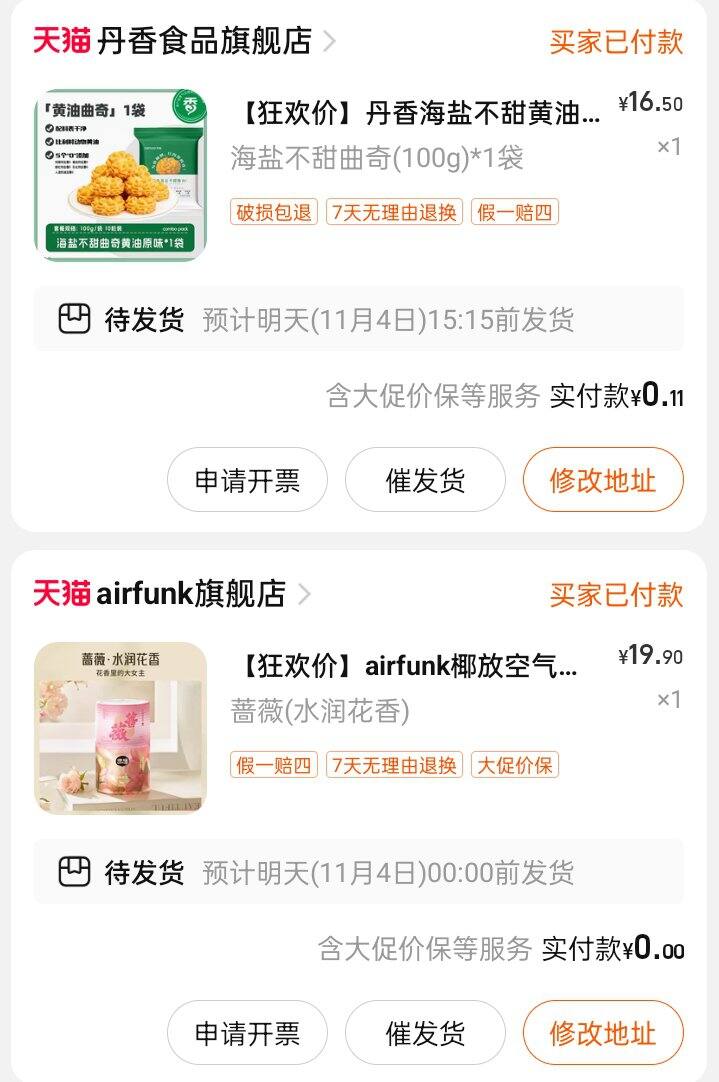Tap 催发货 for the 丹香 cookie order
The width and height of the screenshot is (719, 1082).
[x=425, y=480]
